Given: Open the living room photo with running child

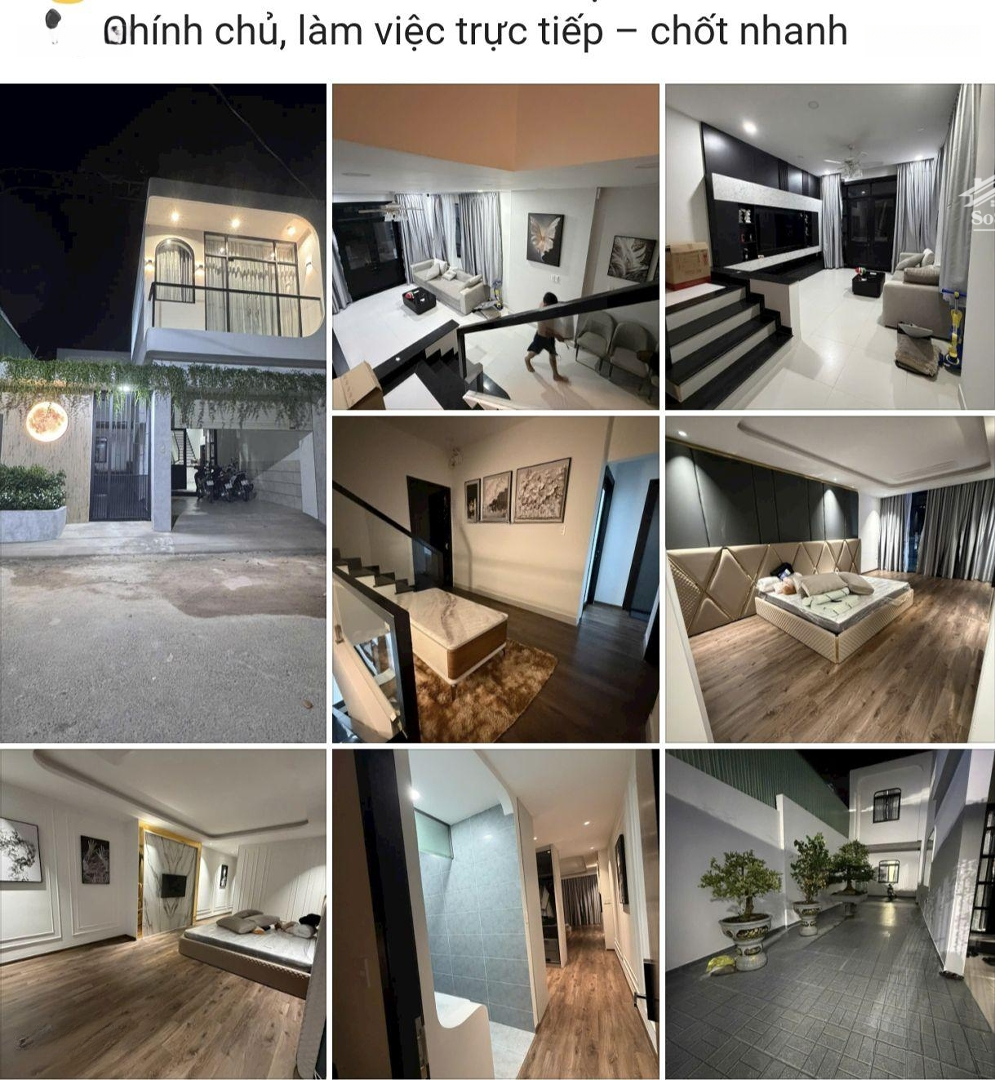Looking at the screenshot, I should [496, 246].
